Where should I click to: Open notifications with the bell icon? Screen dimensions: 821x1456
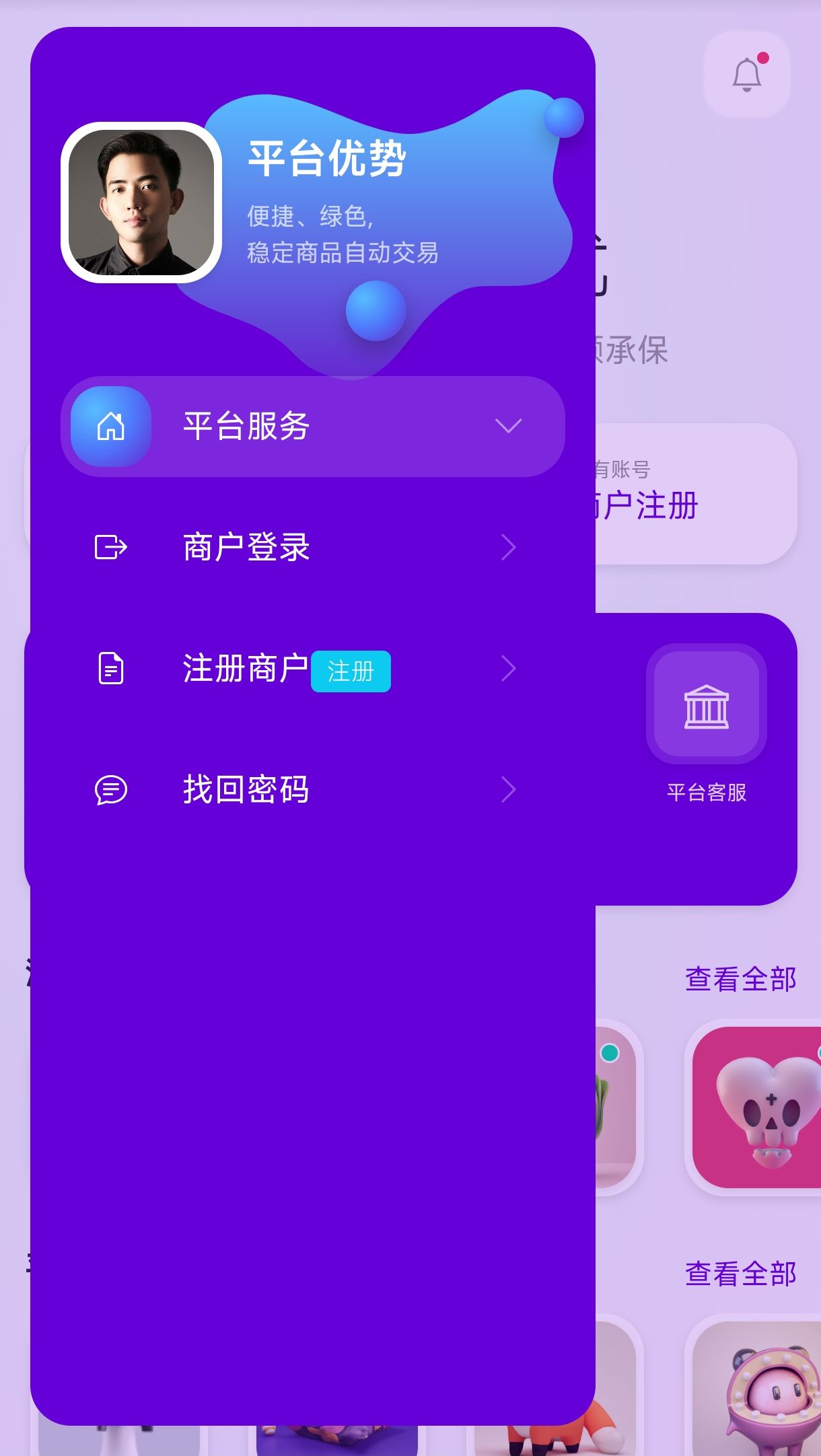(x=746, y=74)
